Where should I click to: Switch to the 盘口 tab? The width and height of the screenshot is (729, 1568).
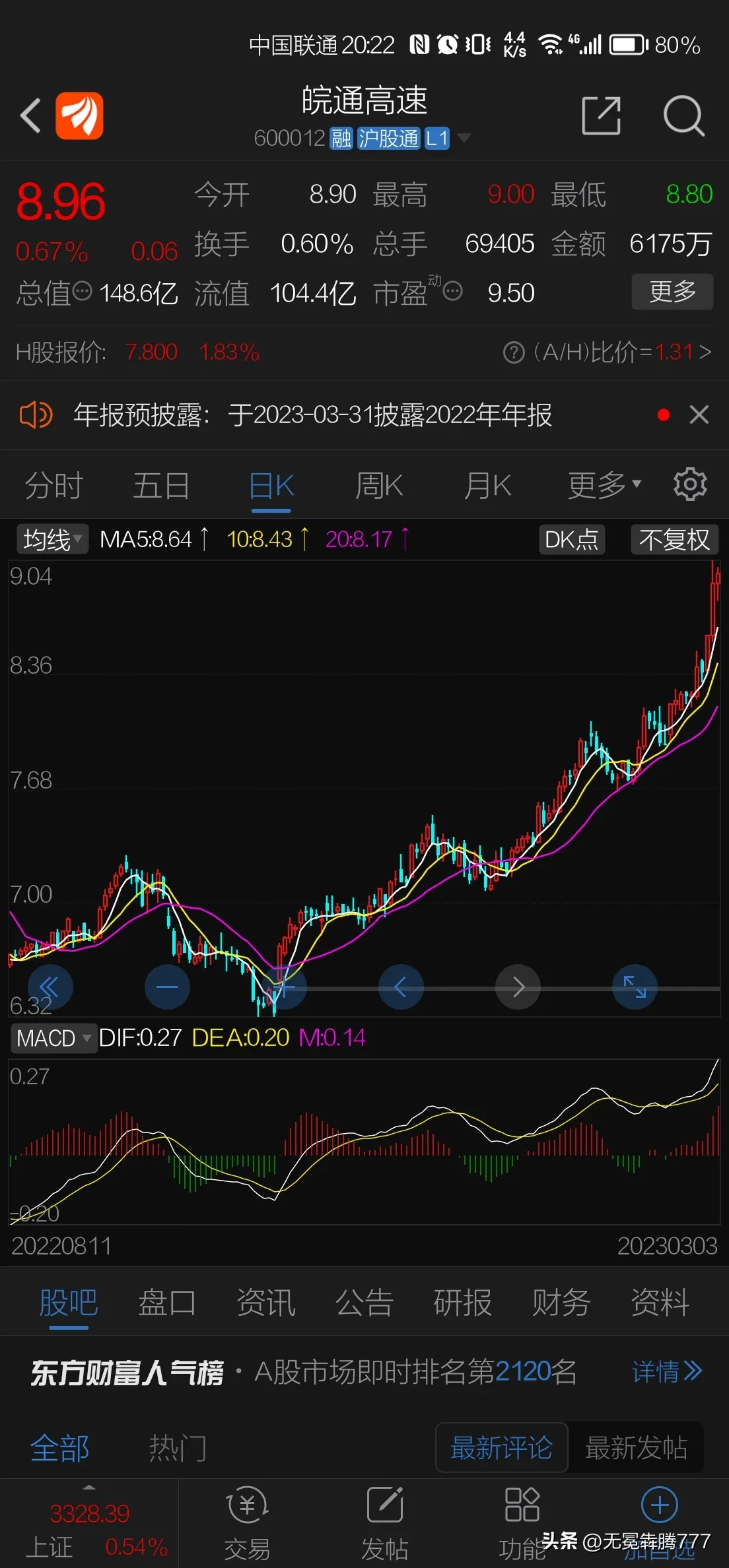[x=166, y=1303]
